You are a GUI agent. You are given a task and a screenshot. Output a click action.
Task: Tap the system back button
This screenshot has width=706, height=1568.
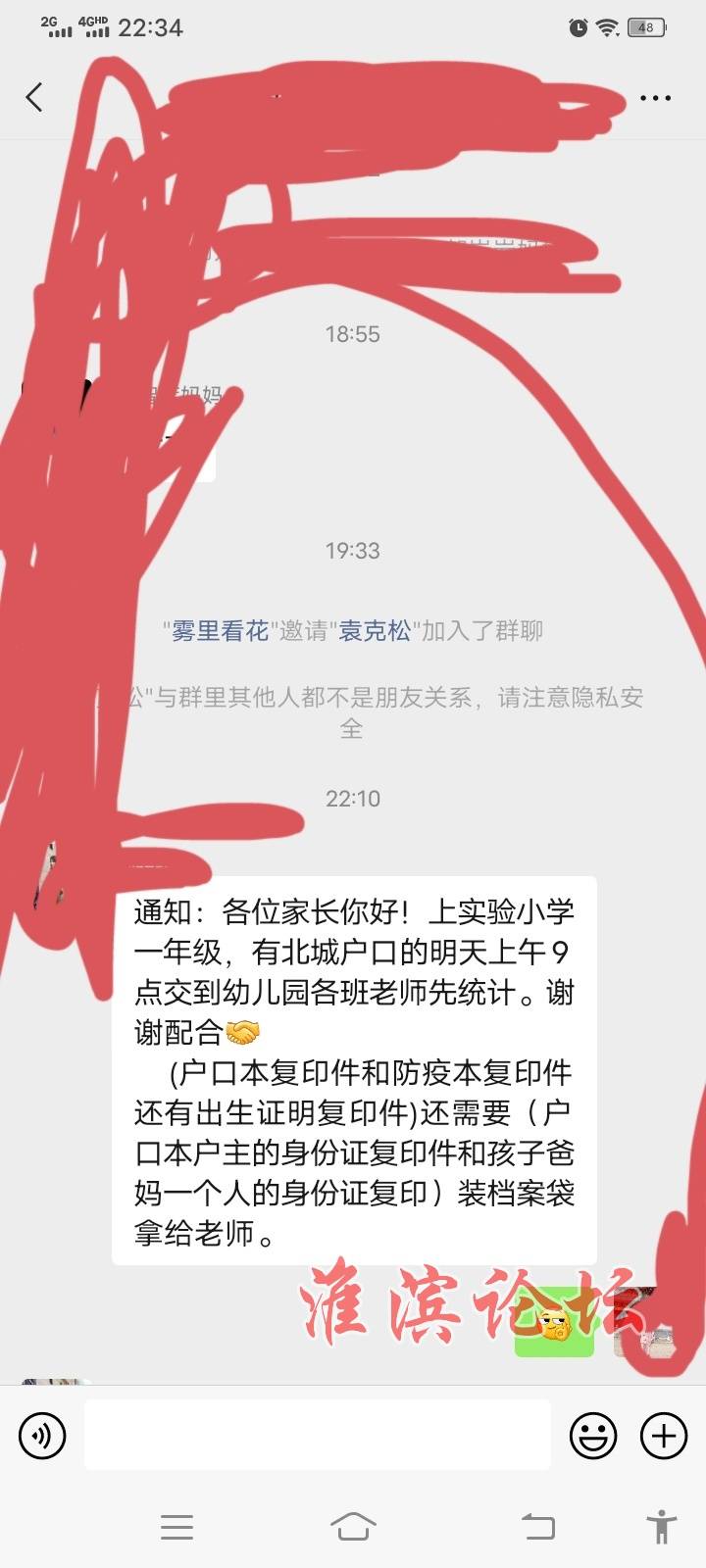click(536, 1526)
